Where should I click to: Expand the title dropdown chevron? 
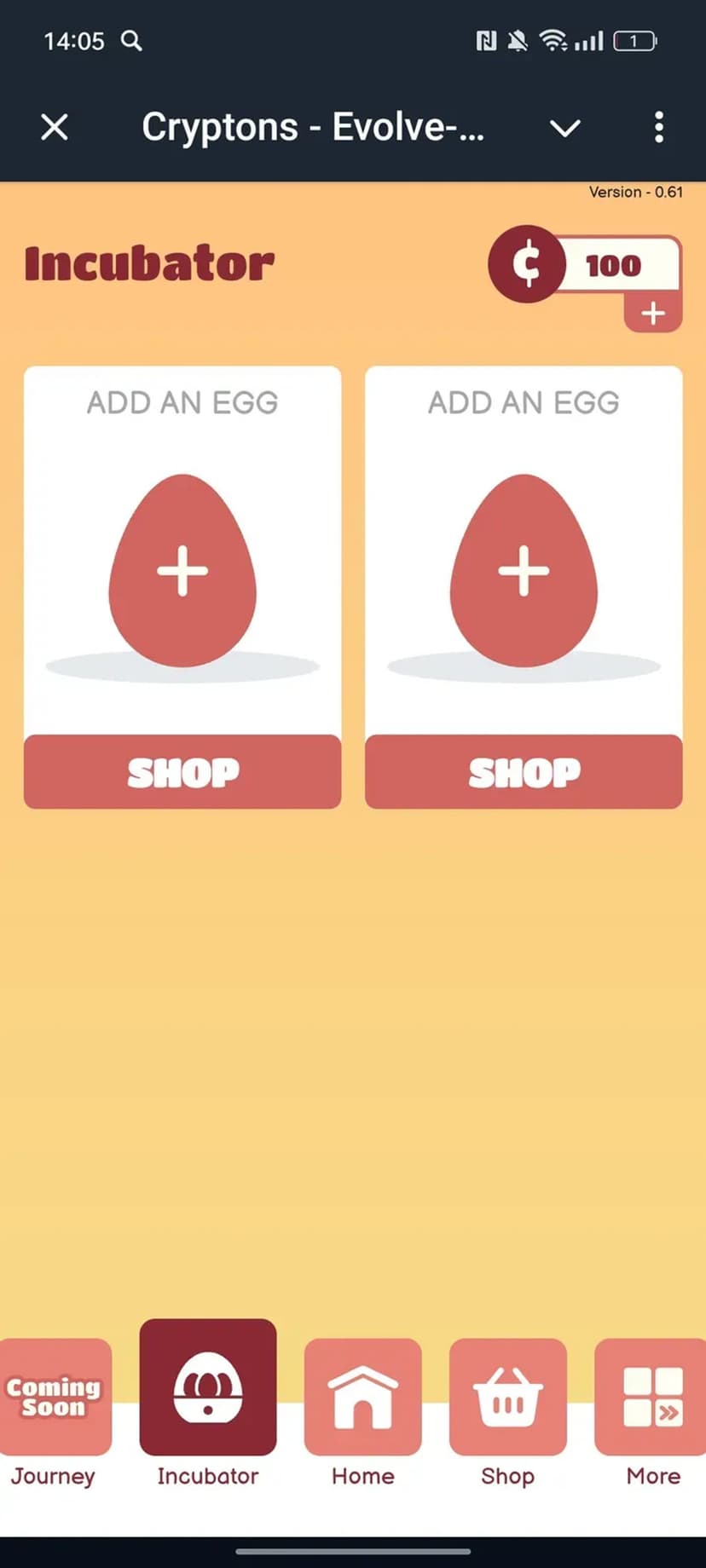coord(564,128)
